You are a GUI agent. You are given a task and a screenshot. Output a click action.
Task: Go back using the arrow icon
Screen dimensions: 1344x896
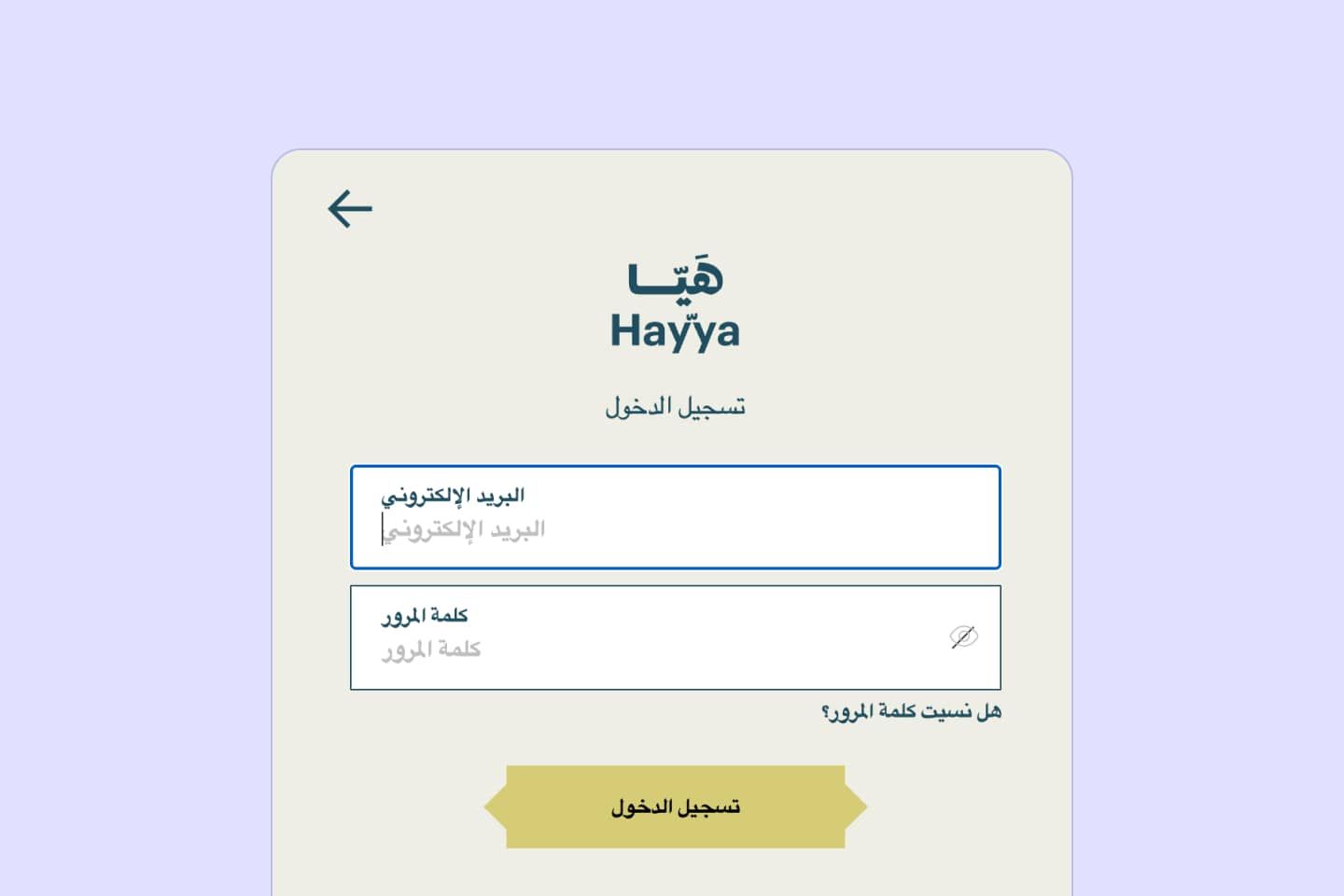point(350,208)
